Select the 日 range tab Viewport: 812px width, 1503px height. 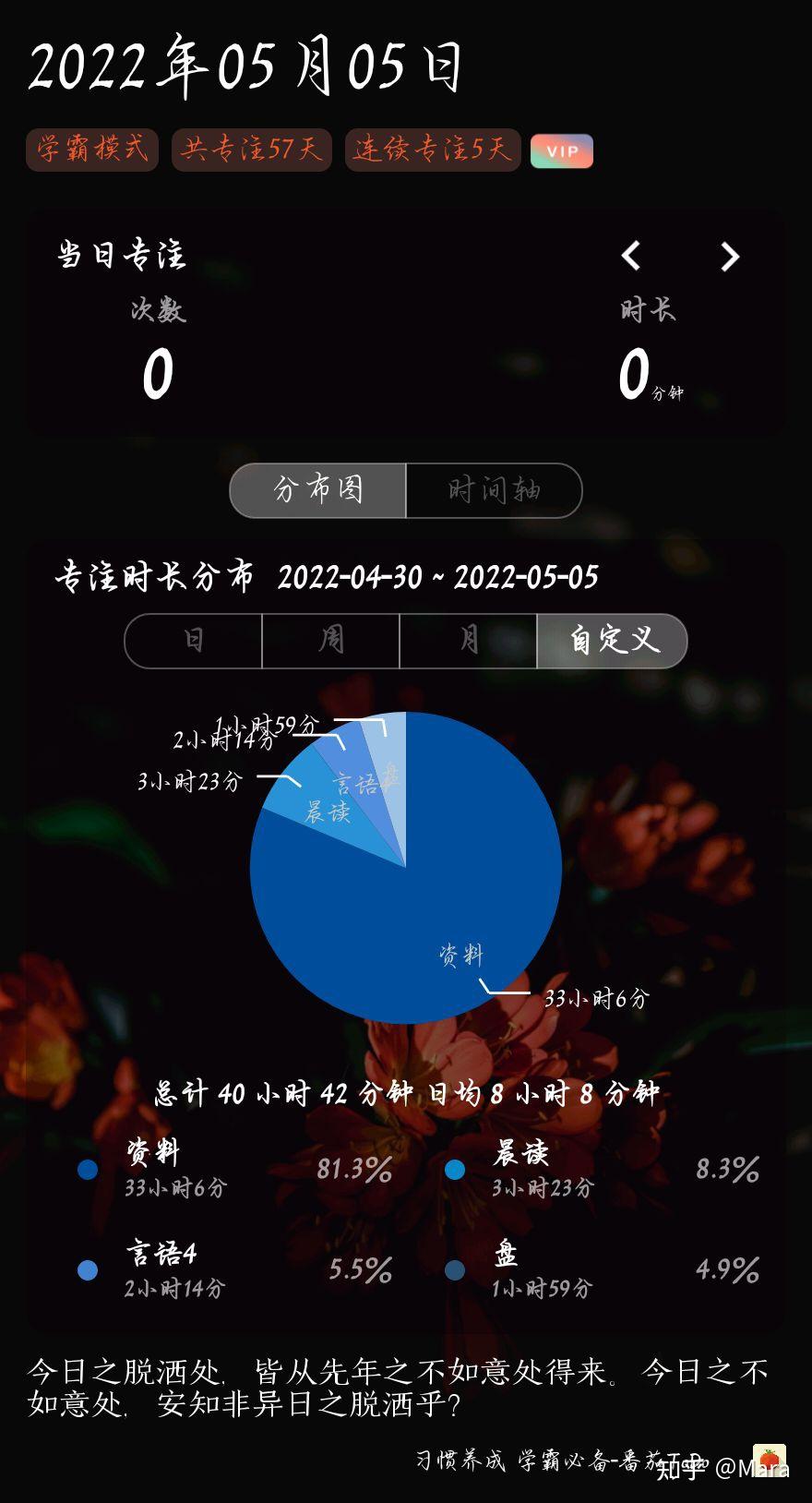194,641
